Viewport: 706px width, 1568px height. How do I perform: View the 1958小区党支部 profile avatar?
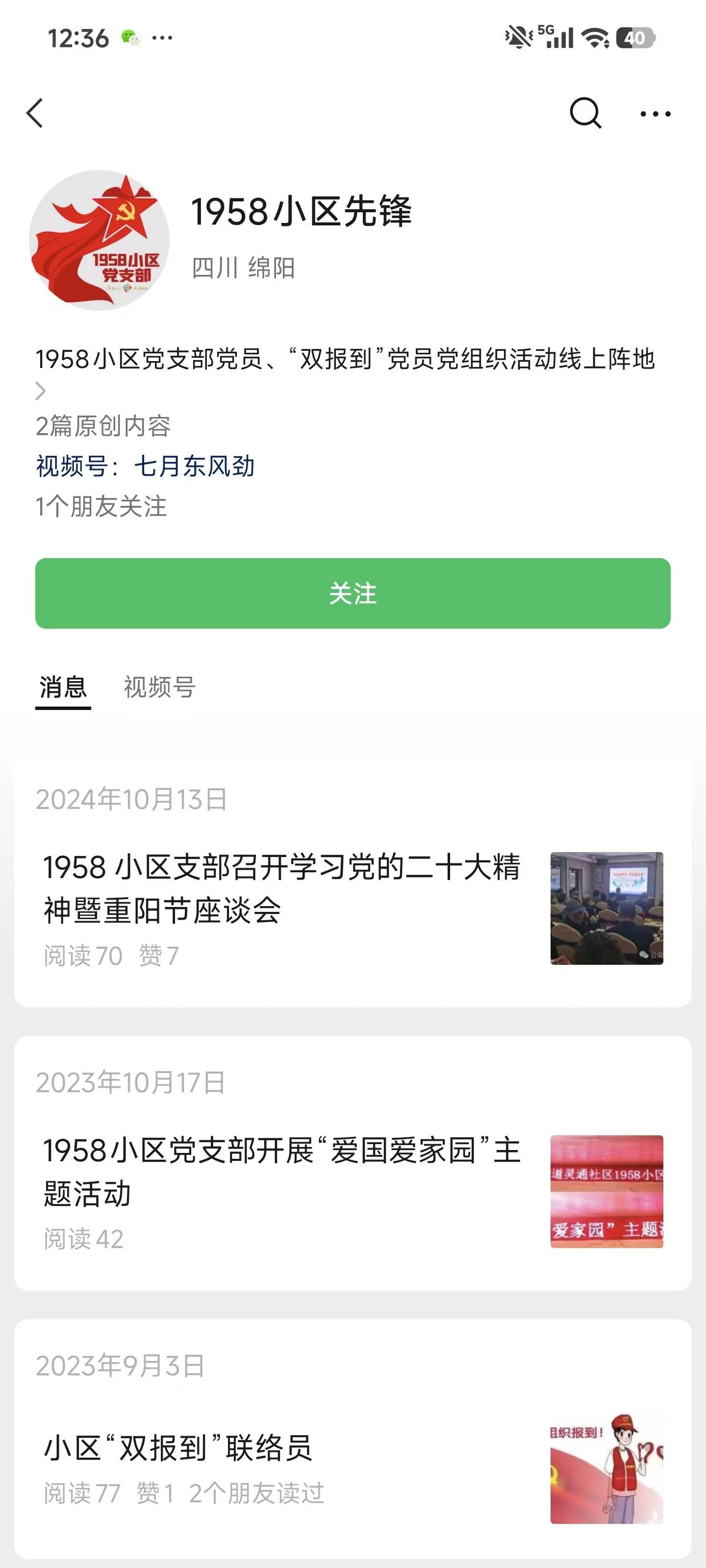100,240
